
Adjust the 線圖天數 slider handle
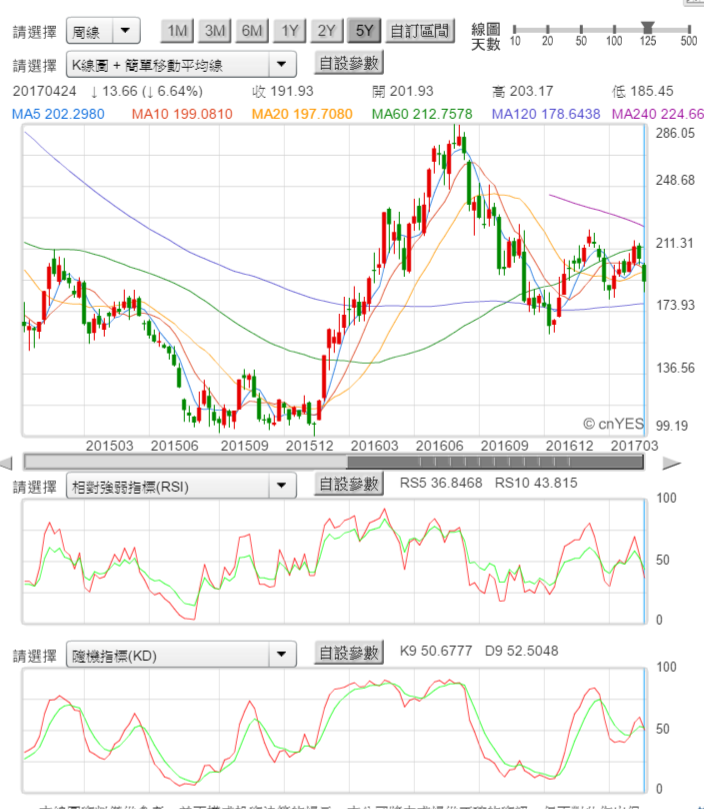coord(648,27)
